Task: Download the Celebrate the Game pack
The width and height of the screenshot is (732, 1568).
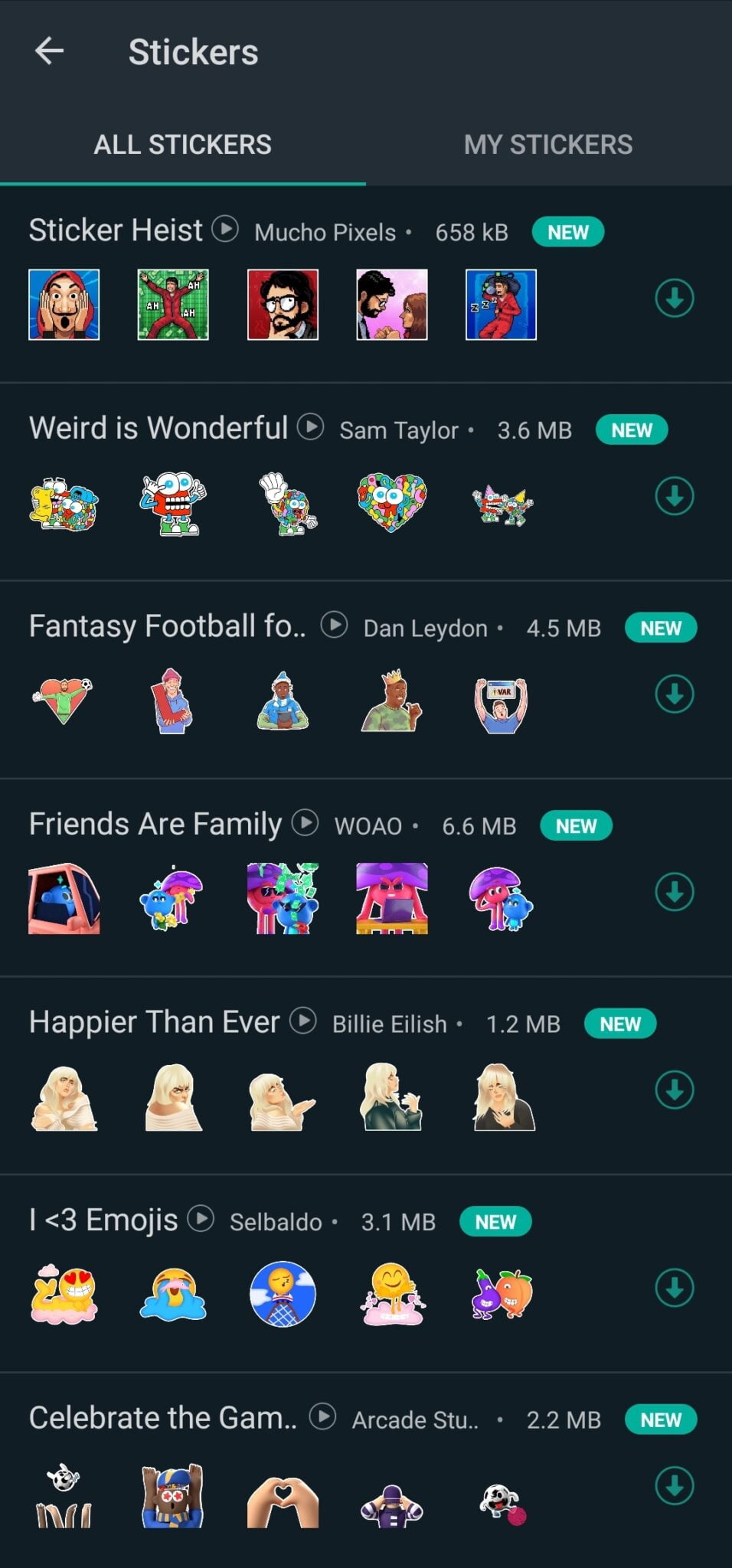Action: point(675,1485)
